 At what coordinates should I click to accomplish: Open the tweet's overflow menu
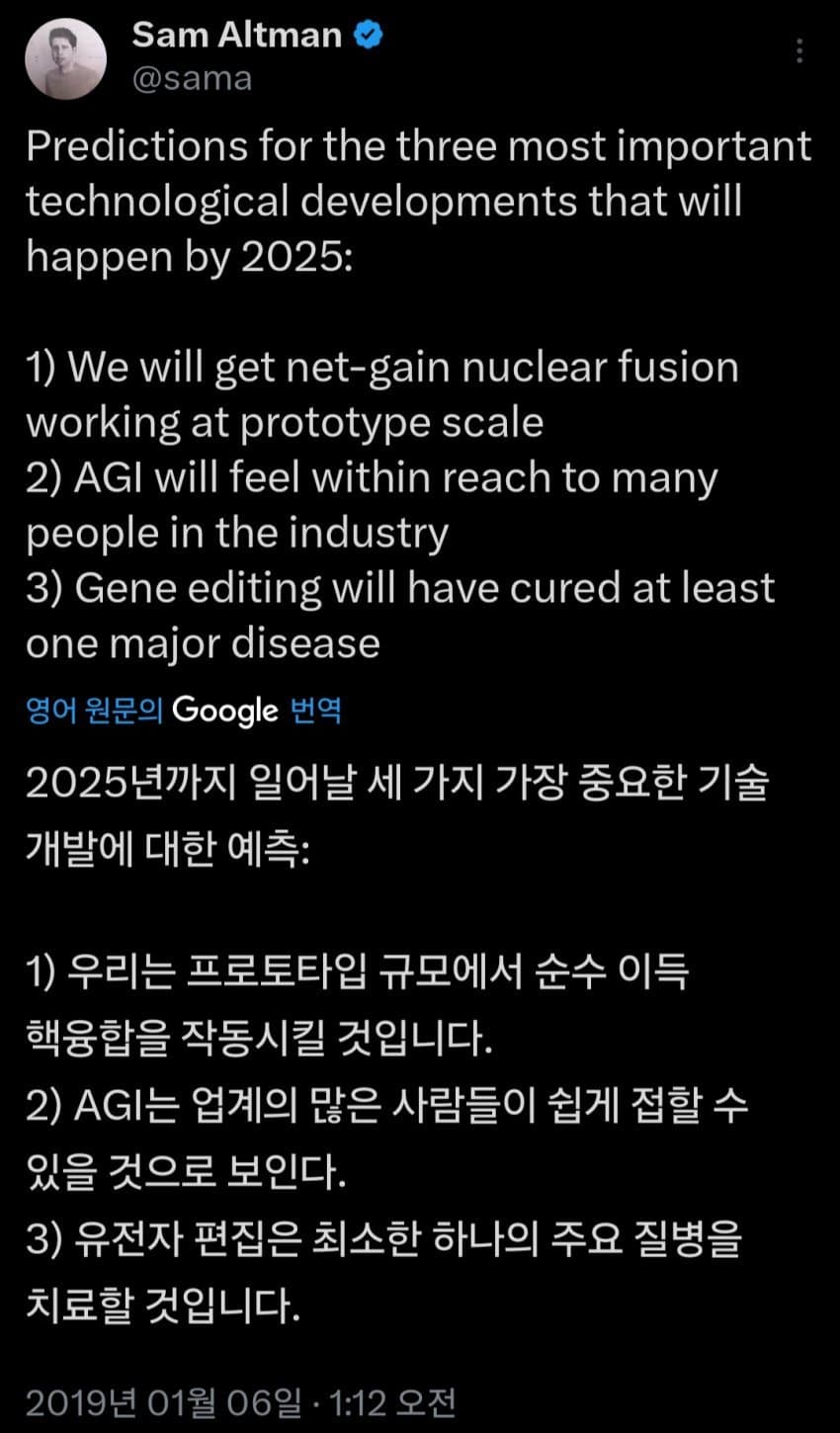pyautogui.click(x=798, y=52)
